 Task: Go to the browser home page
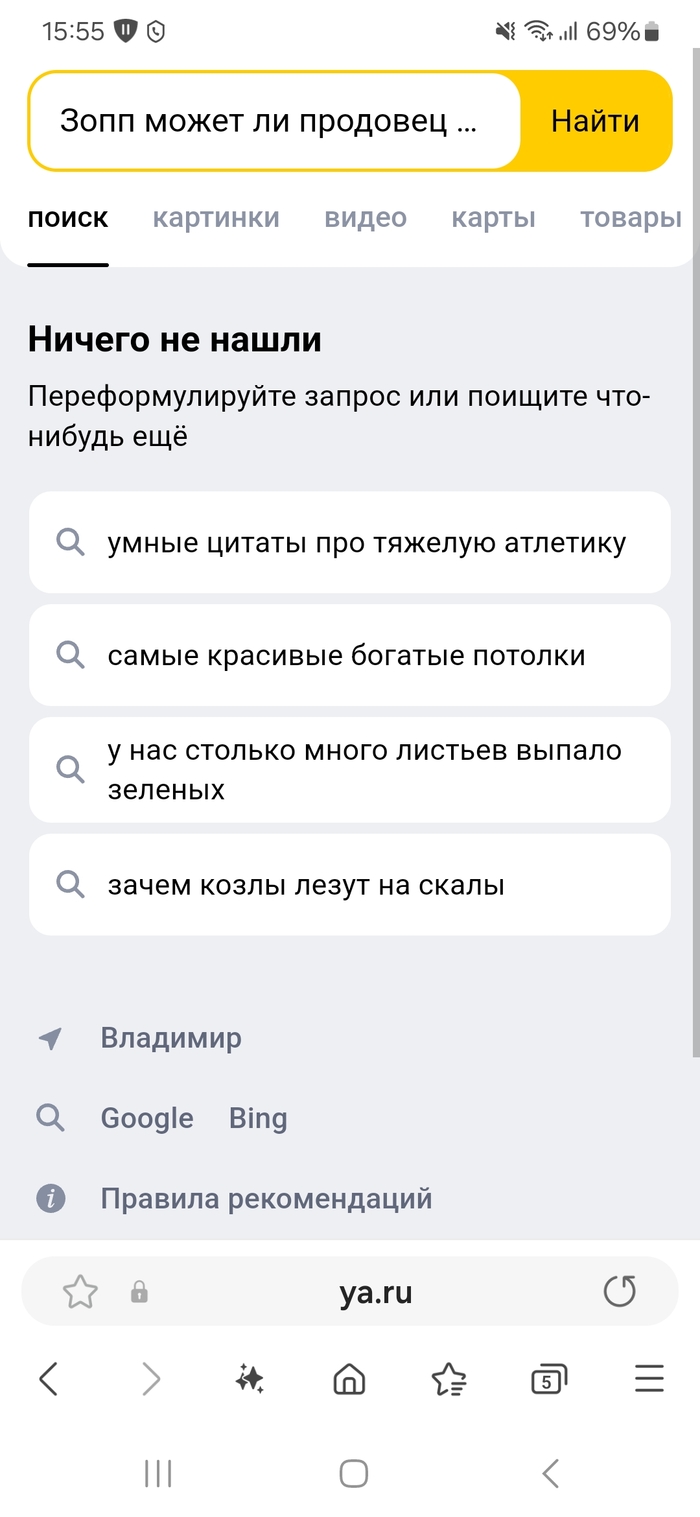tap(349, 1381)
